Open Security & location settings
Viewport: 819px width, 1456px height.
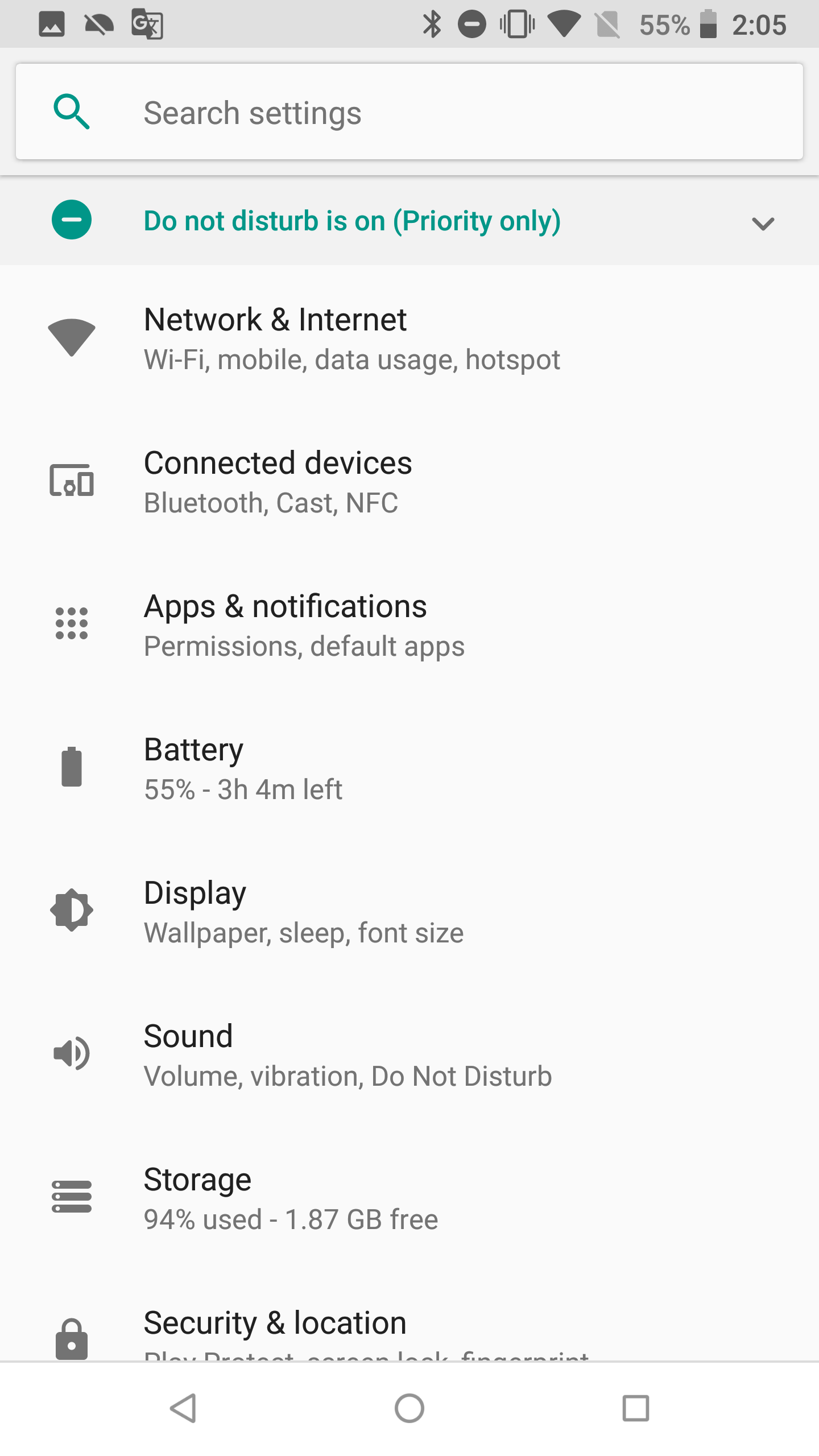click(409, 1316)
